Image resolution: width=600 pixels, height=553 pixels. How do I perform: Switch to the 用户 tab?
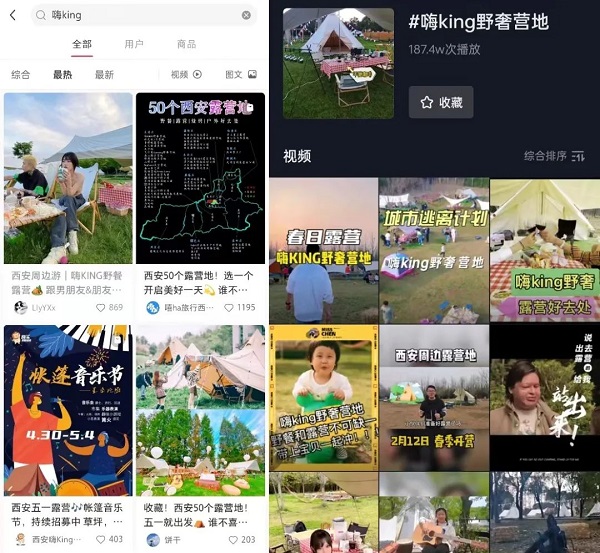tap(134, 44)
